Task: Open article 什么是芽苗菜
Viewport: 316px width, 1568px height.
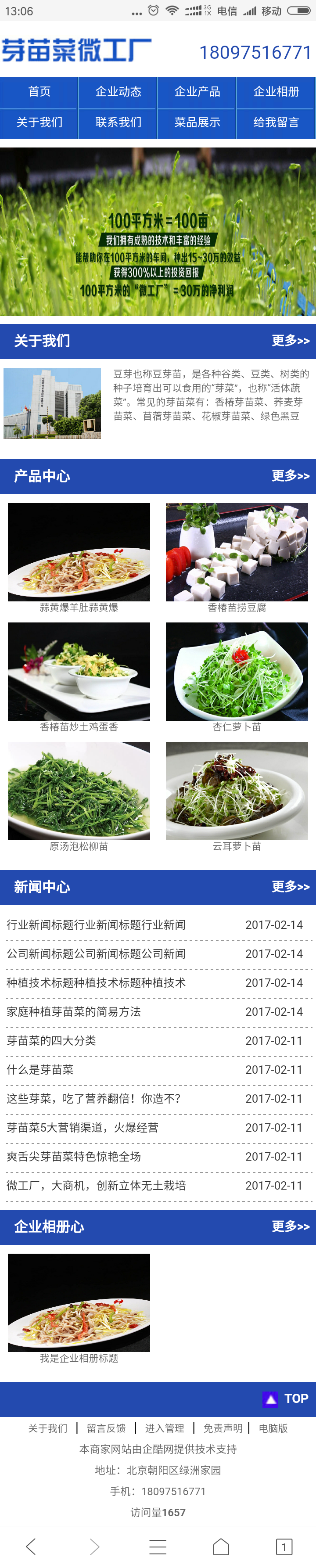Action: [x=40, y=1069]
